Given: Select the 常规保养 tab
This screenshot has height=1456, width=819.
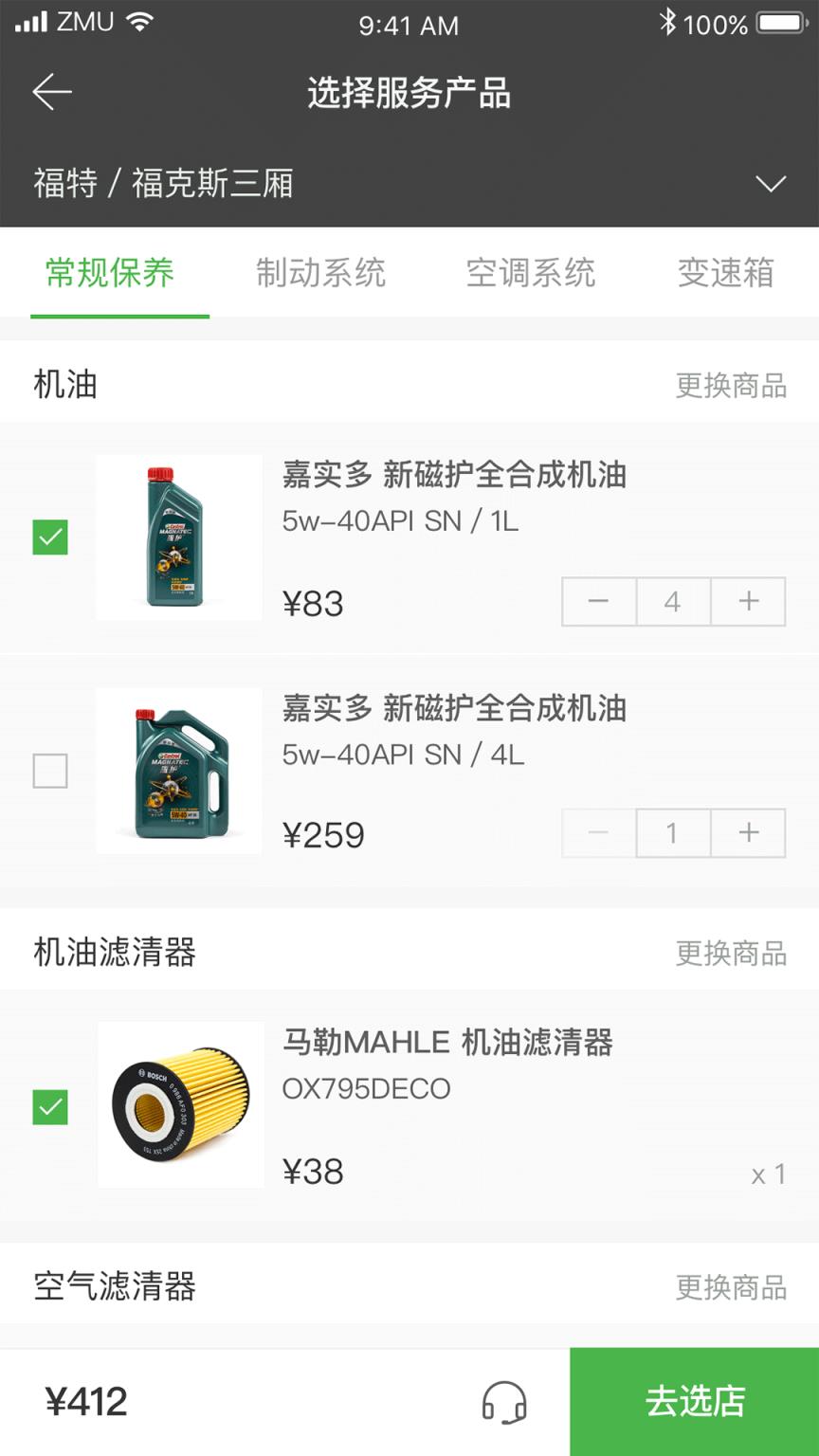Looking at the screenshot, I should click(110, 273).
